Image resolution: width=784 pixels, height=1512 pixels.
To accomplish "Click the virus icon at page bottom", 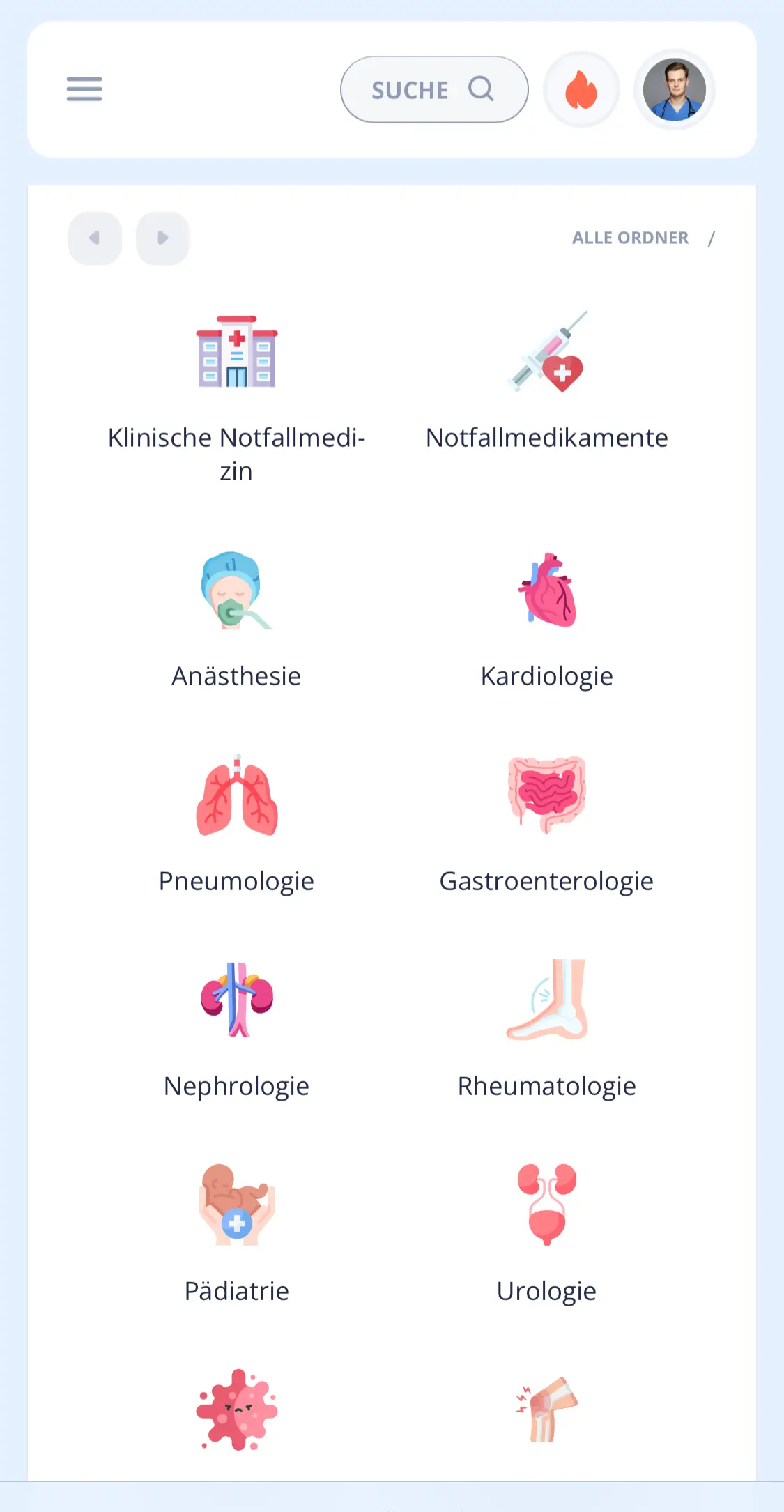I will [x=237, y=1410].
